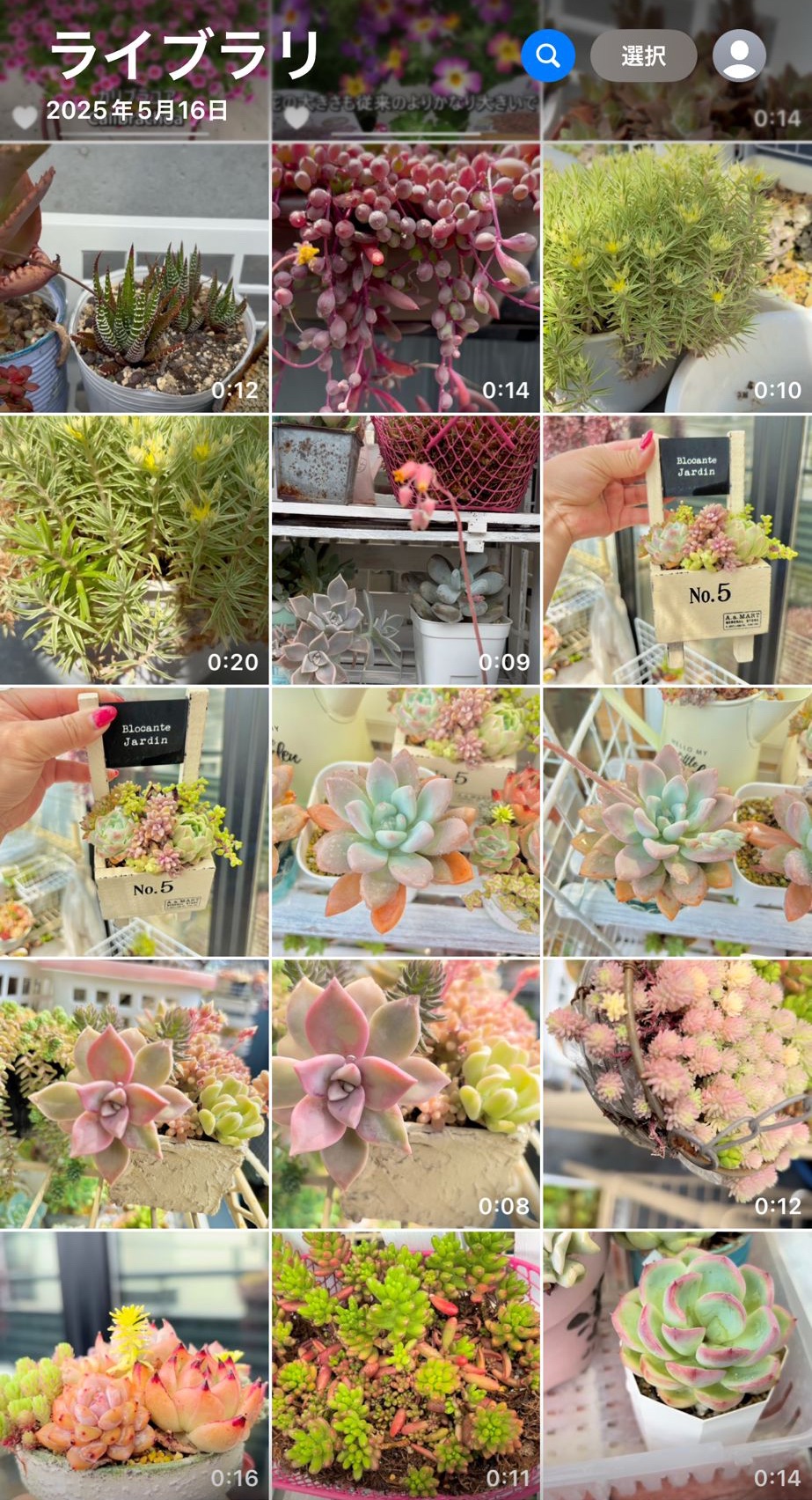Open the 0:14 green-pink echeveria in white pot
Viewport: 812px width, 1500px height.
click(677, 1364)
